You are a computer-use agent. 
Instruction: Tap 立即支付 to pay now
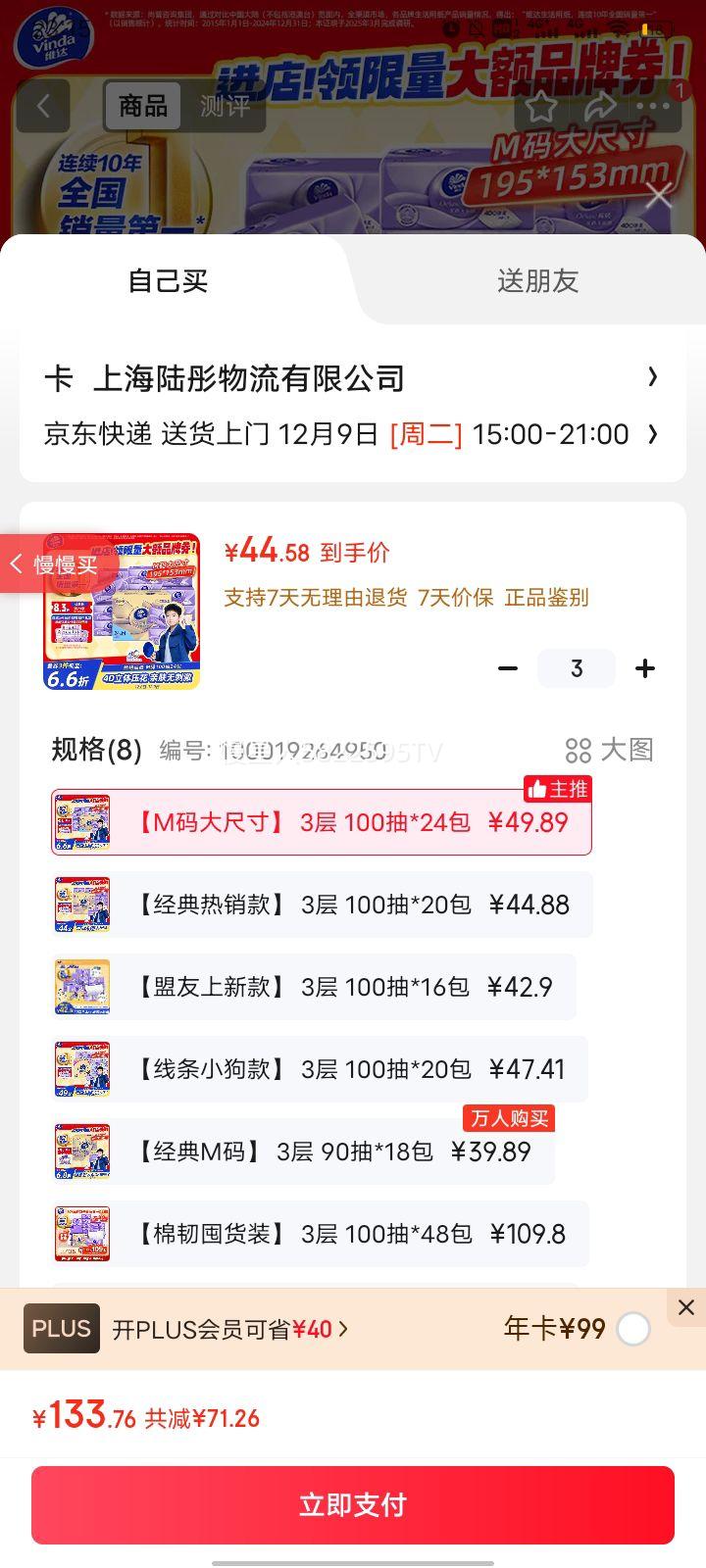pos(353,1505)
